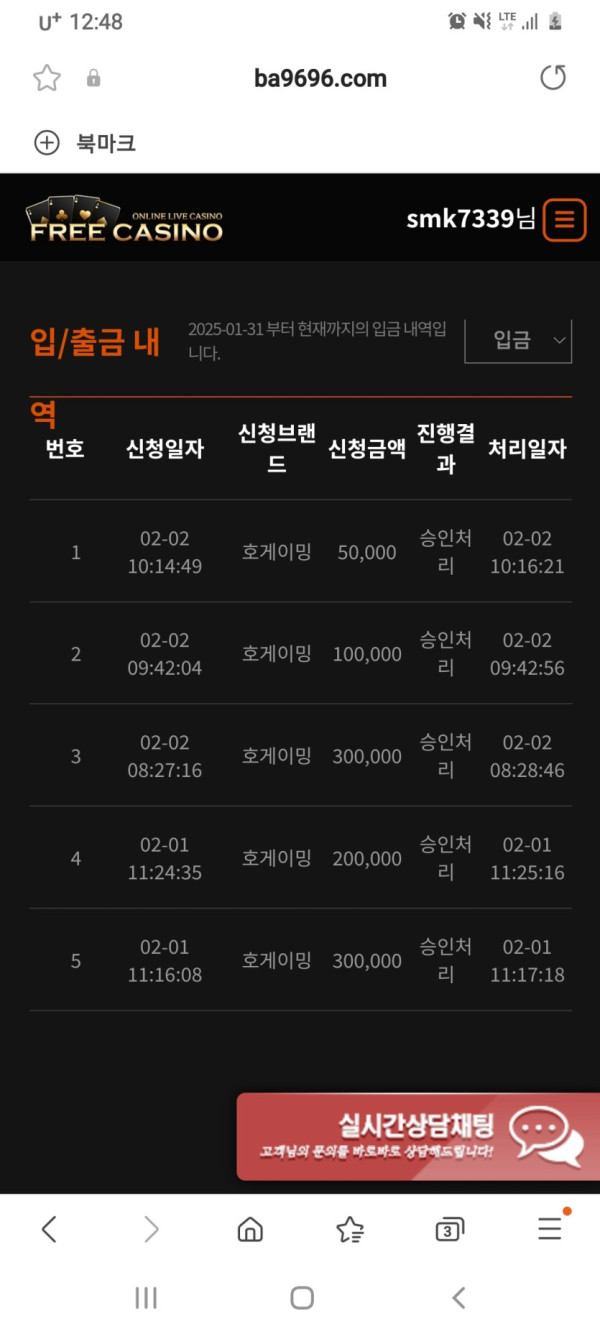
Task: Reload the current page
Action: point(553,78)
